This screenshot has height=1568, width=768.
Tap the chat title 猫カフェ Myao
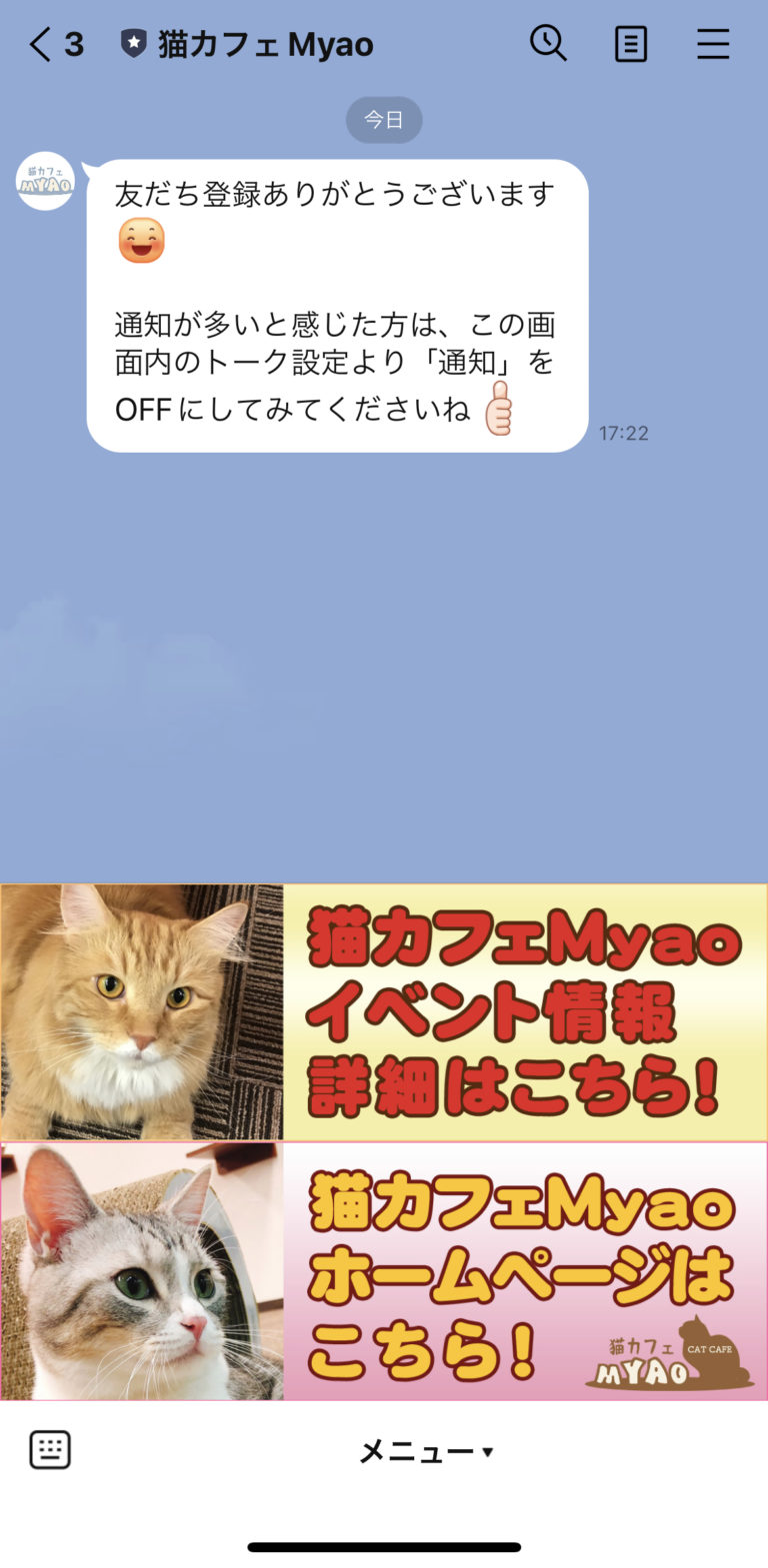coord(265,43)
